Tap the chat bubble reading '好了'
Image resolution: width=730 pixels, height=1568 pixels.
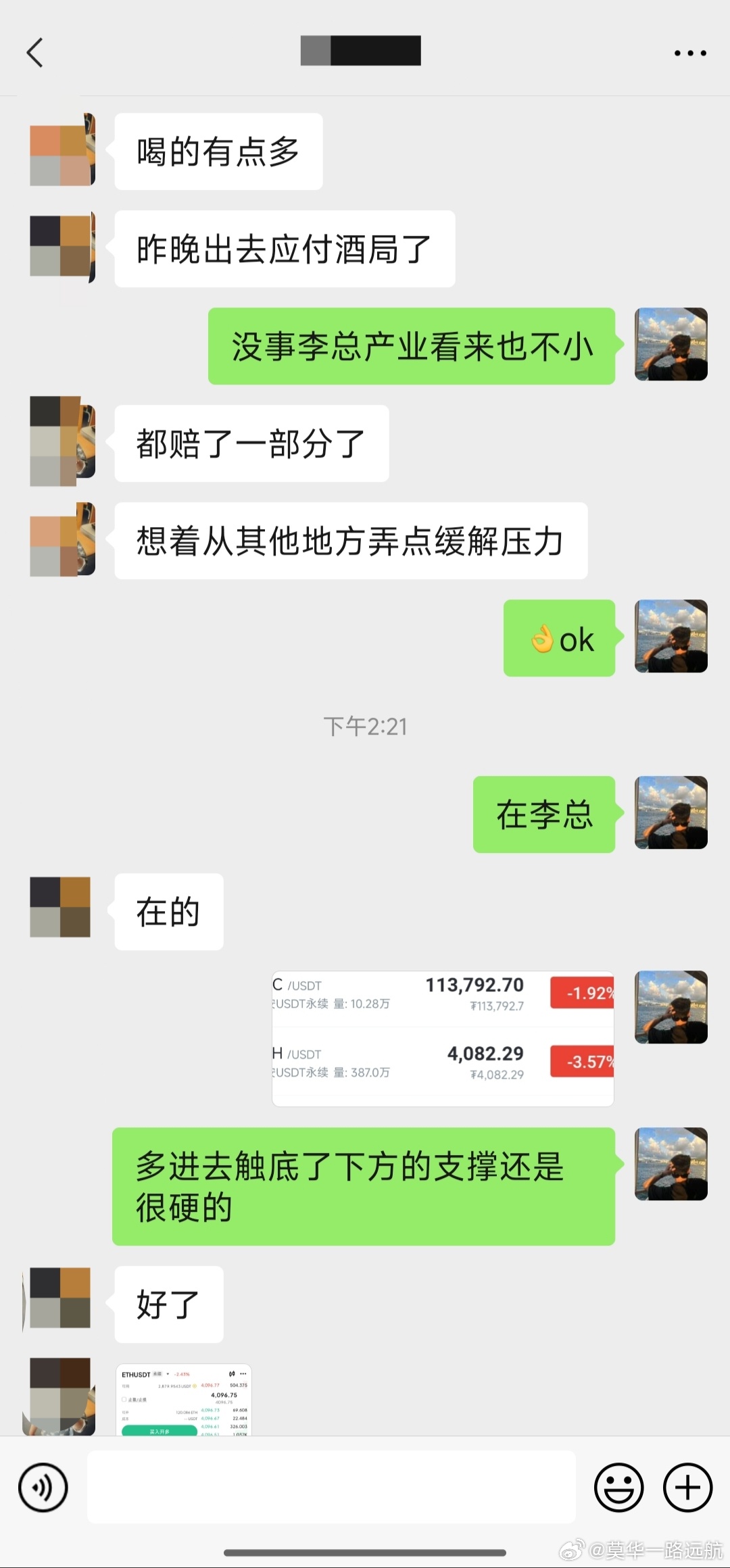pos(168,1304)
